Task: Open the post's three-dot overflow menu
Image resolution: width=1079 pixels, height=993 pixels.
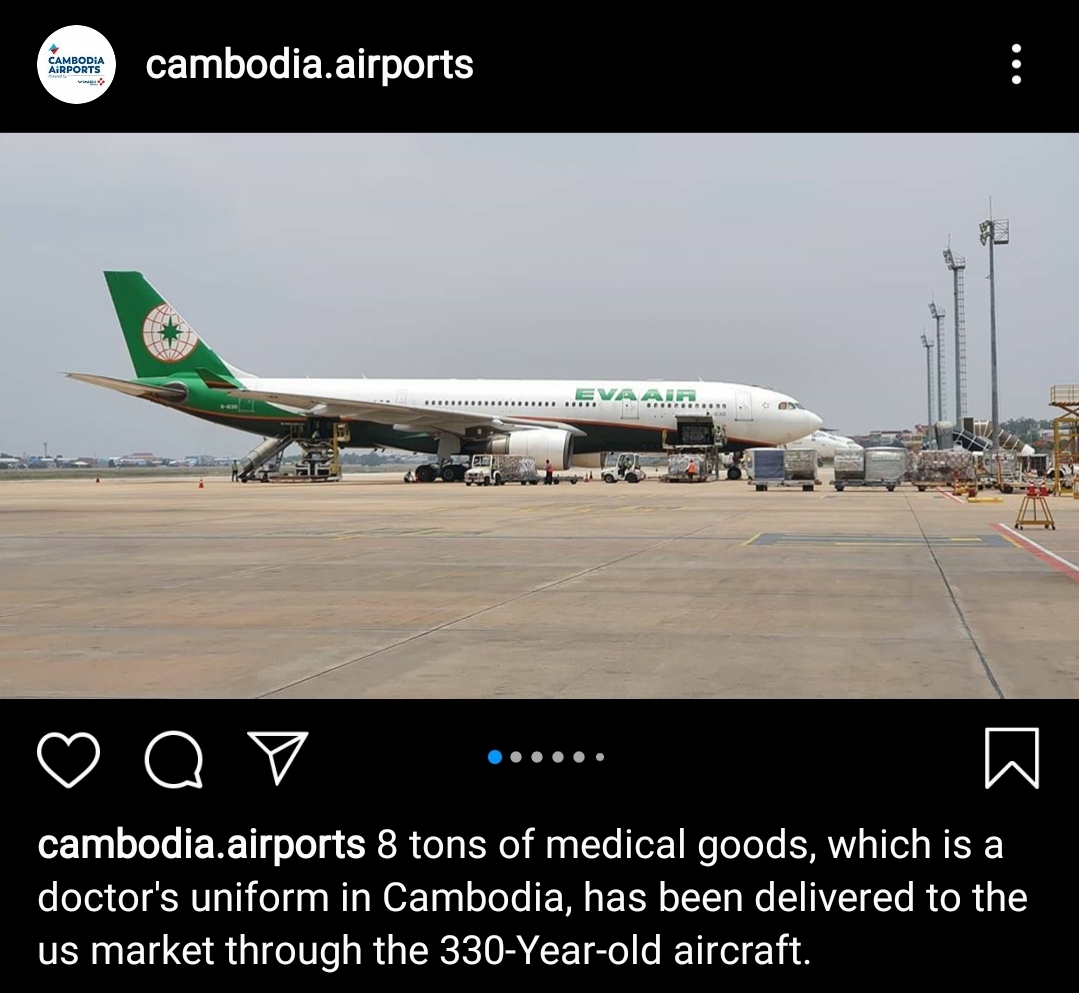Action: pyautogui.click(x=1016, y=65)
